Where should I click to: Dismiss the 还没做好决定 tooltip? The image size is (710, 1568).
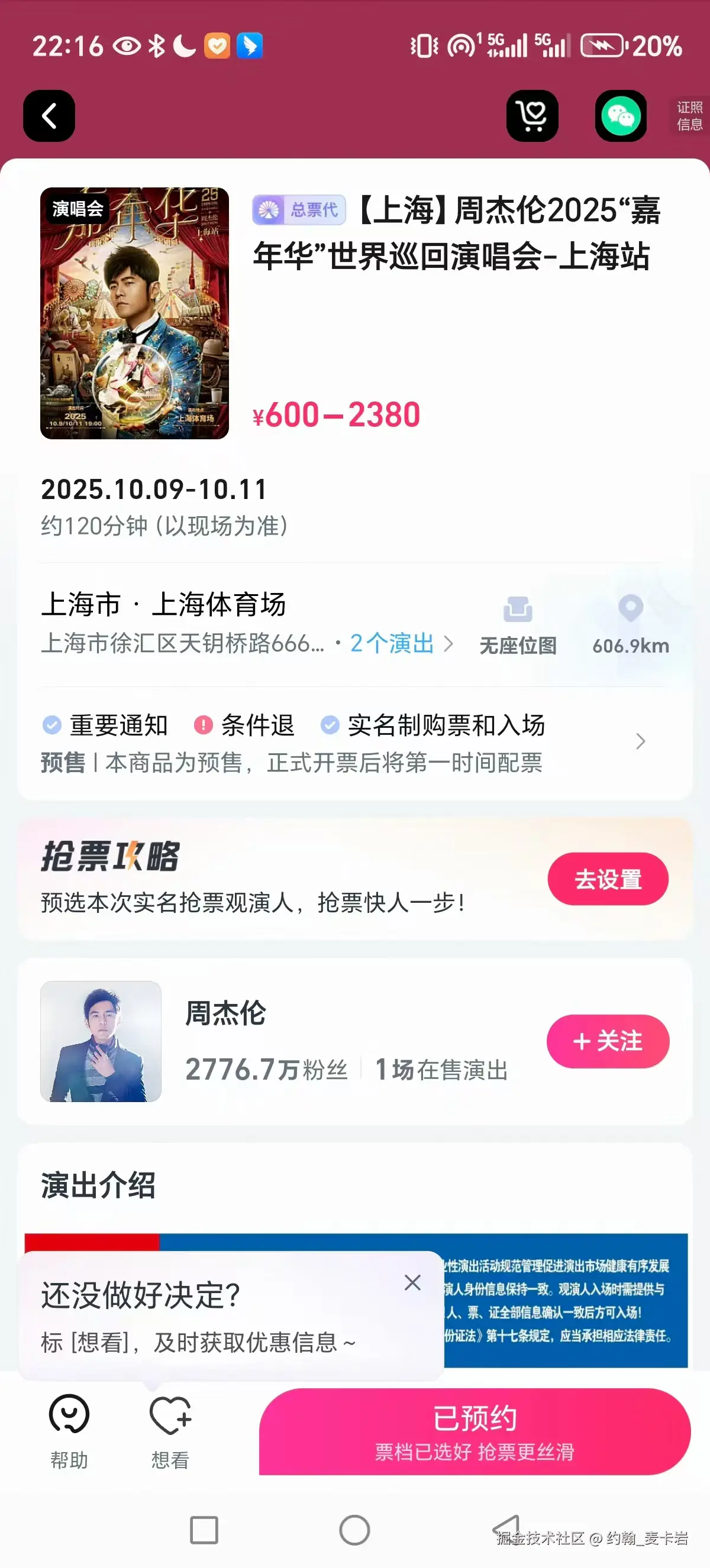412,1282
